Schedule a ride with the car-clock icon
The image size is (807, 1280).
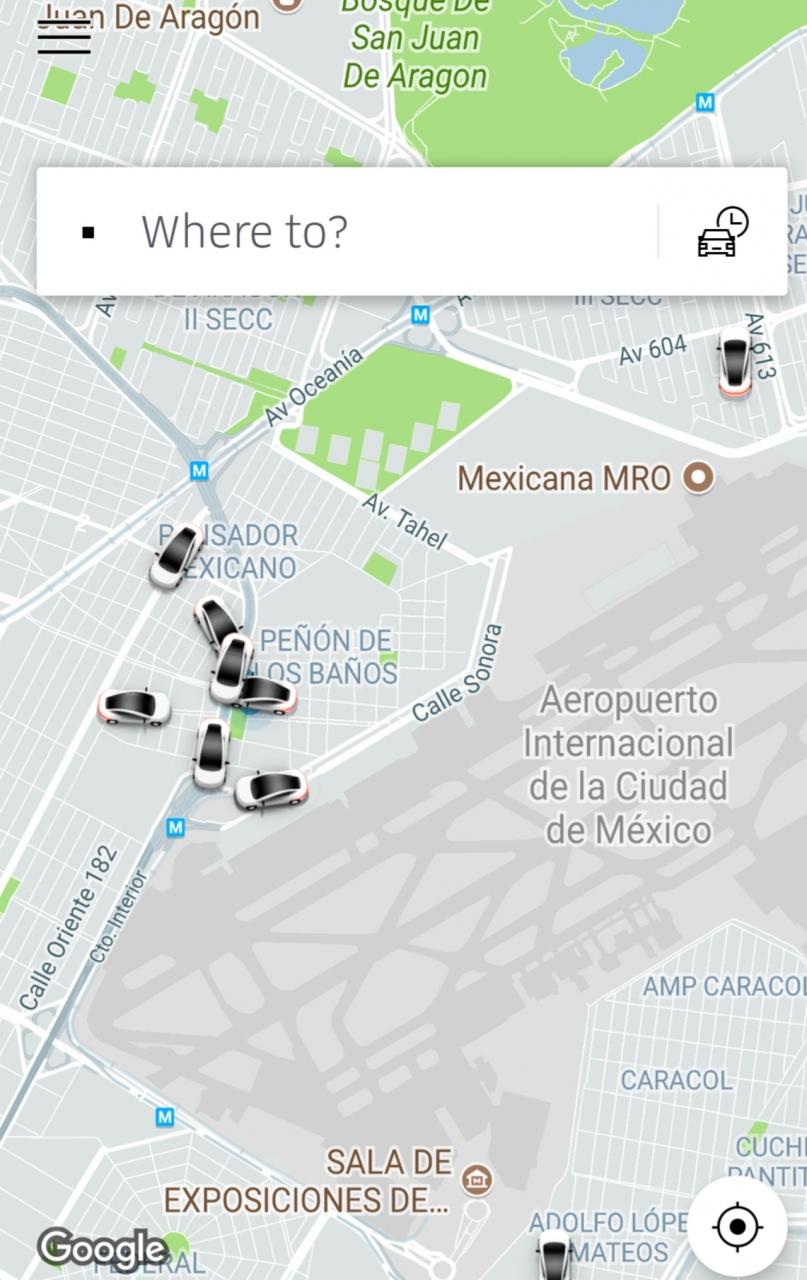(x=723, y=231)
